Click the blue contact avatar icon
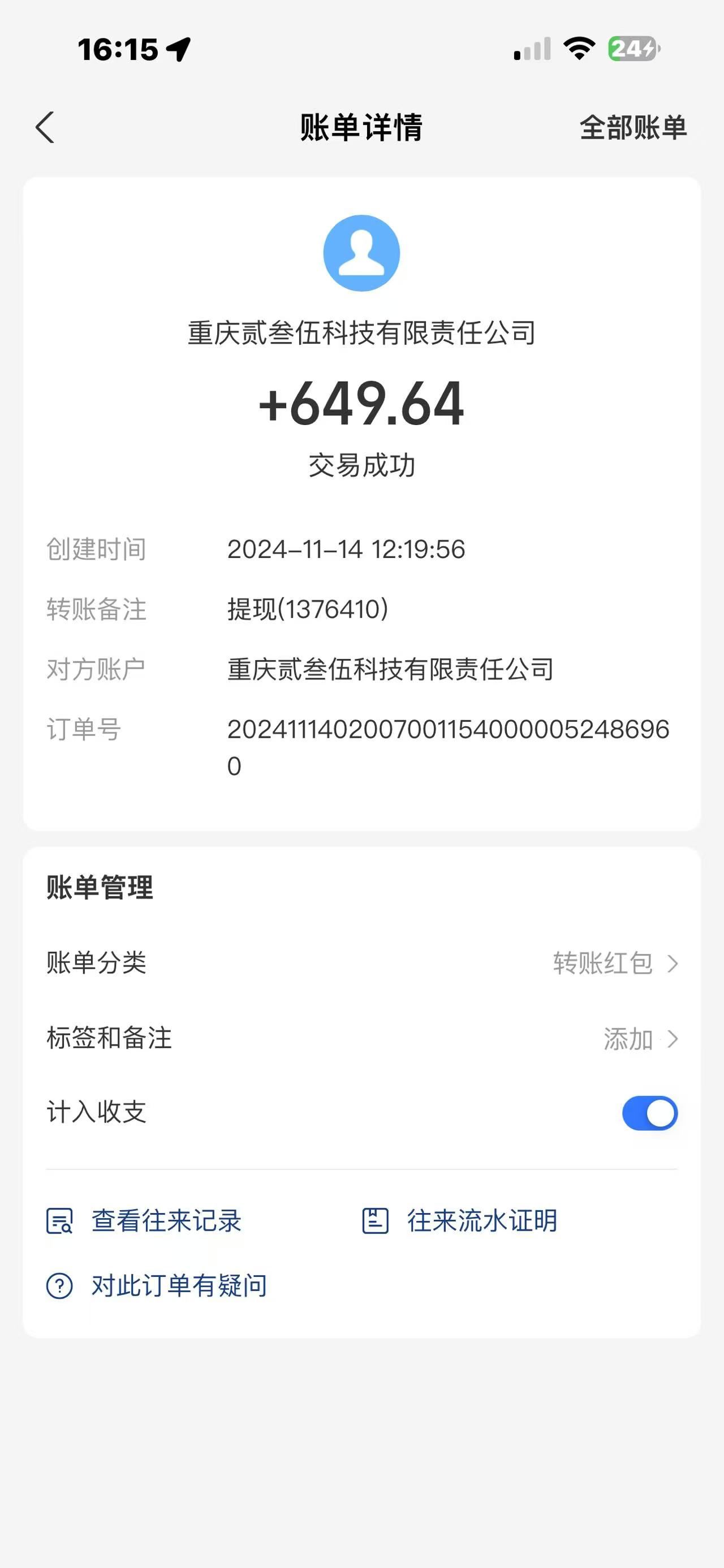Viewport: 724px width, 1568px height. [361, 253]
